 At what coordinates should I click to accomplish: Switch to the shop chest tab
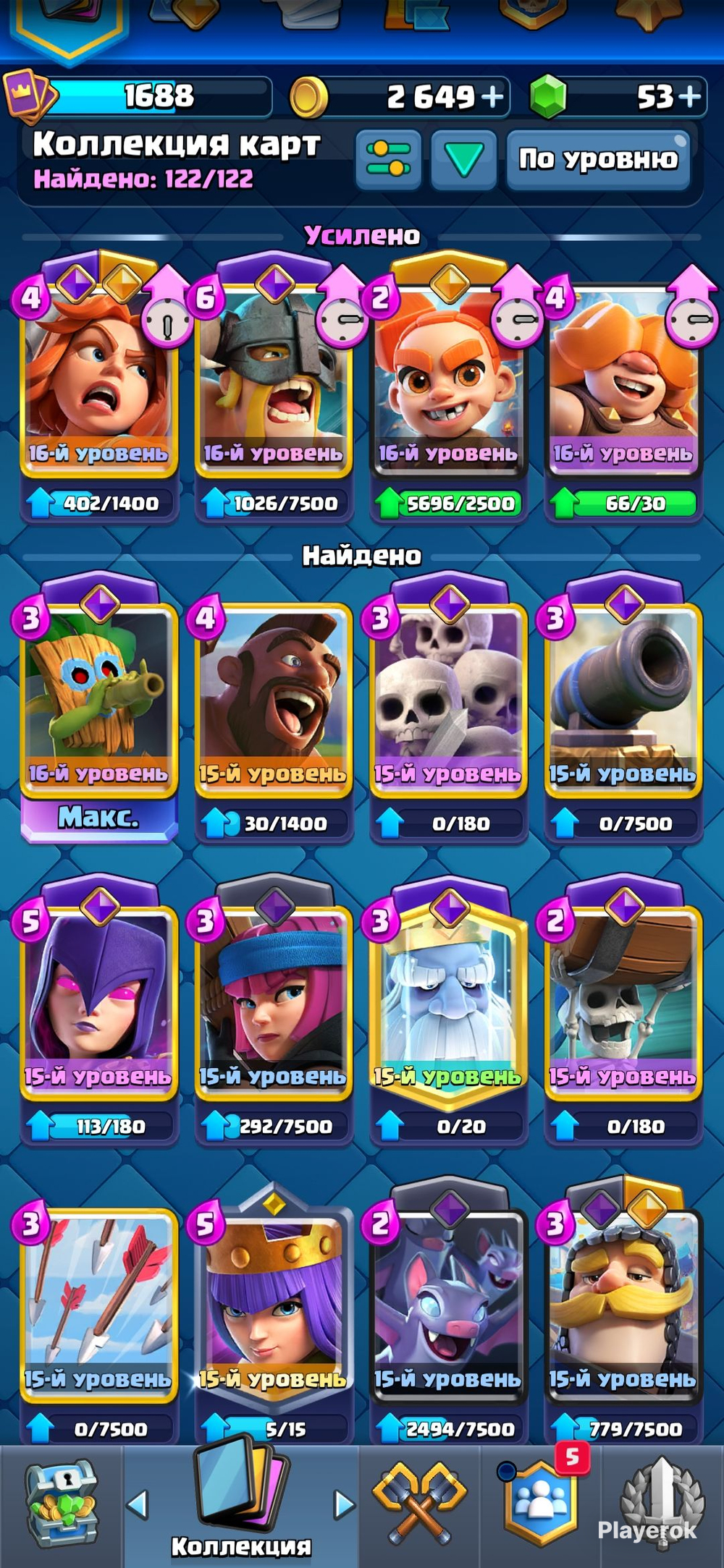62,1504
